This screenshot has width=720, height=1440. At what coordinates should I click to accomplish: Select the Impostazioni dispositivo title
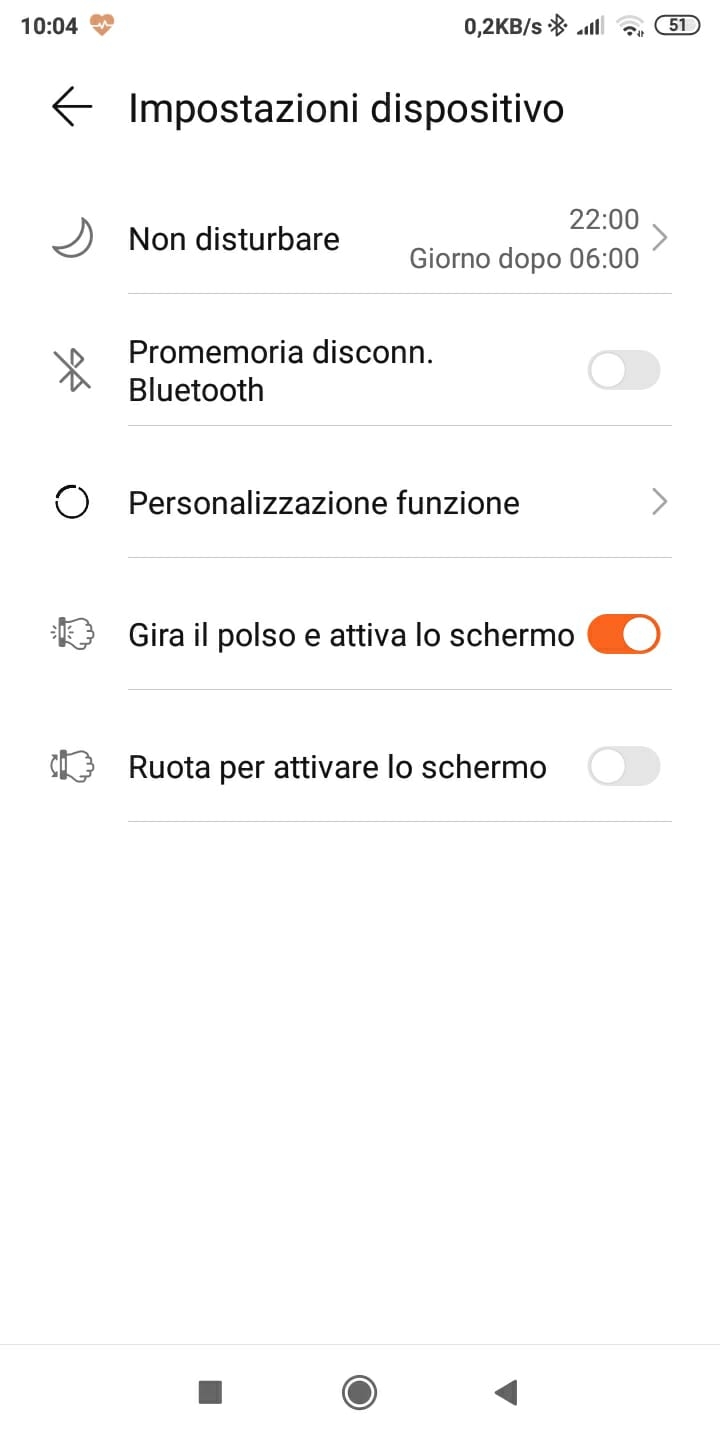coord(345,107)
